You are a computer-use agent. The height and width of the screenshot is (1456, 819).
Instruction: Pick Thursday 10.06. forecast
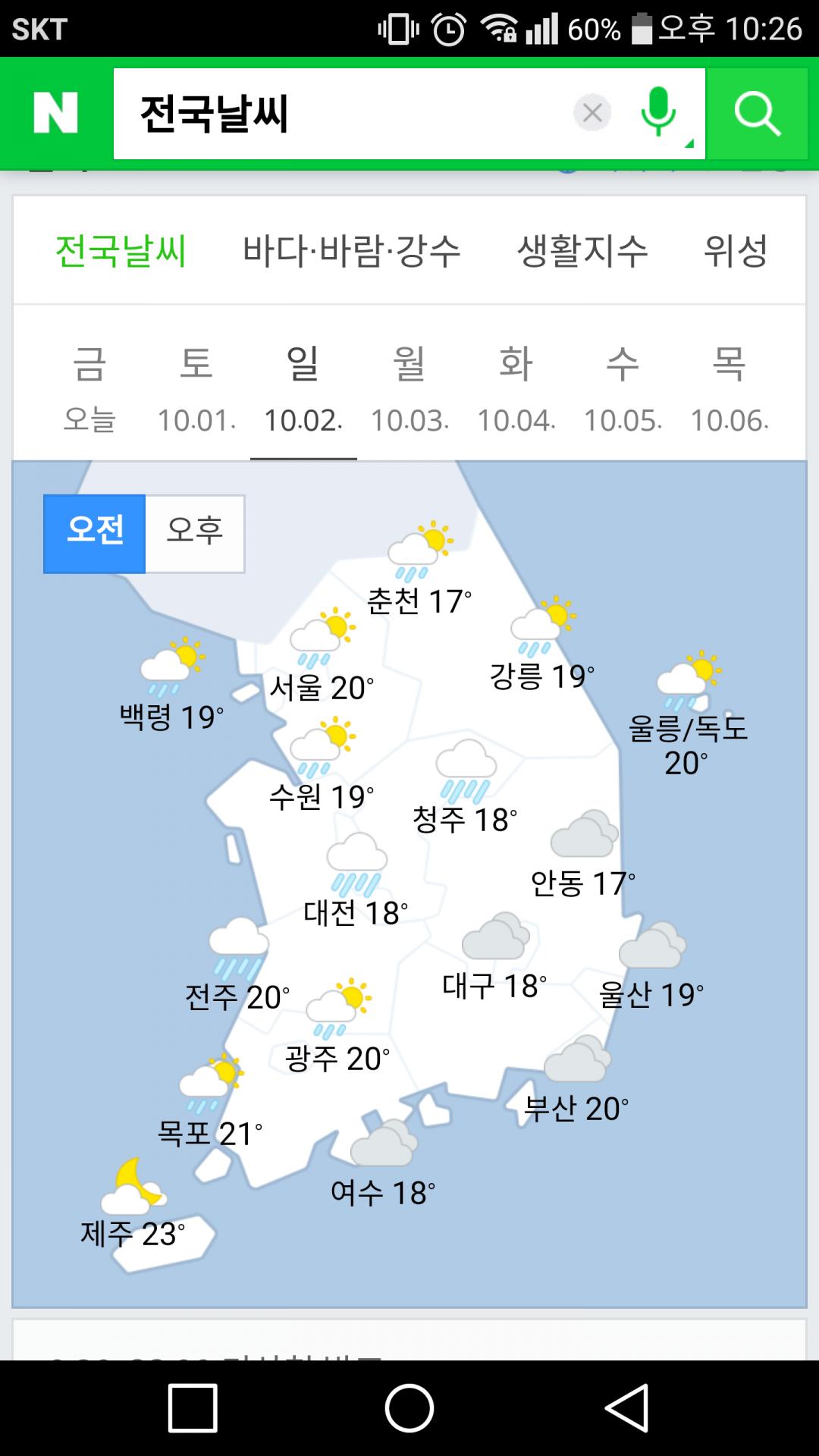(730, 388)
